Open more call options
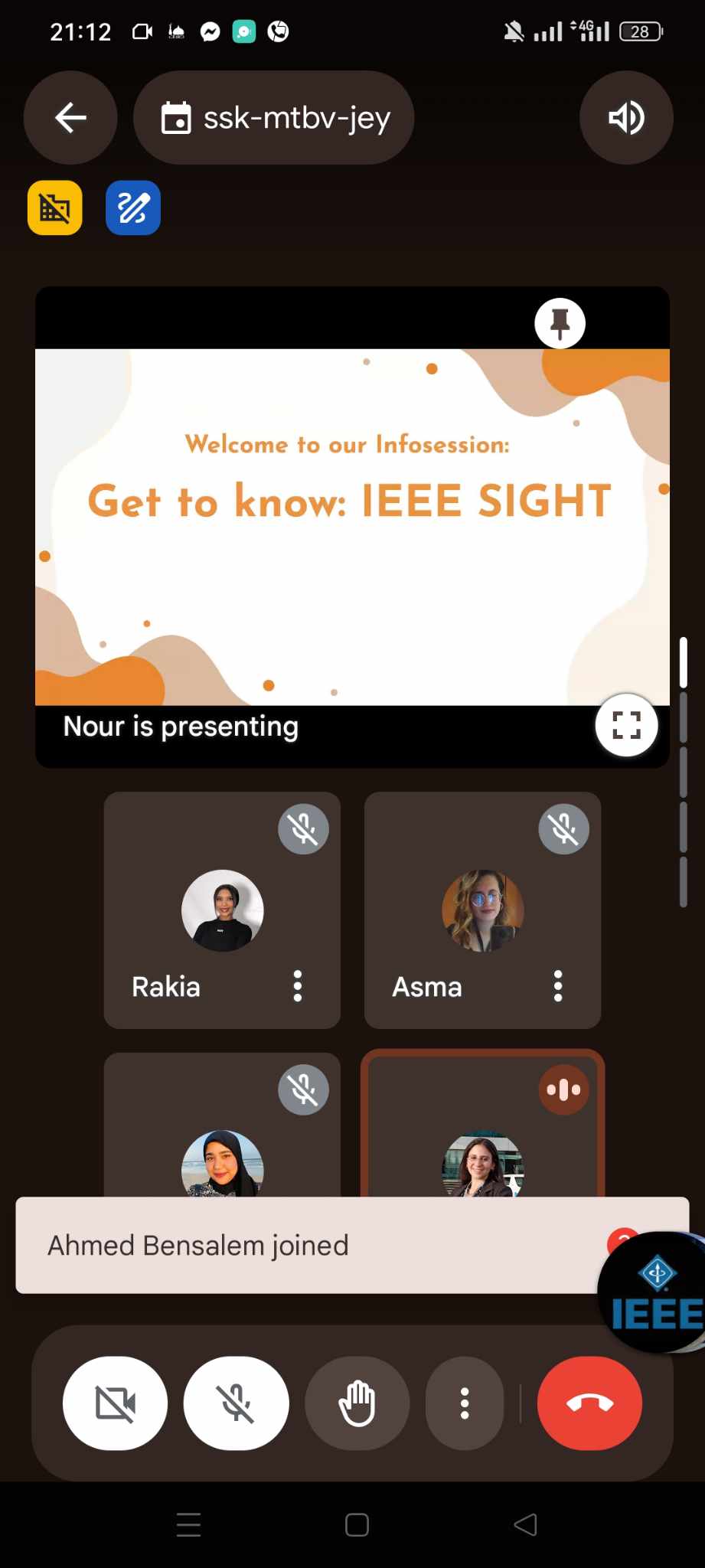Viewport: 705px width, 1568px height. pos(465,1403)
